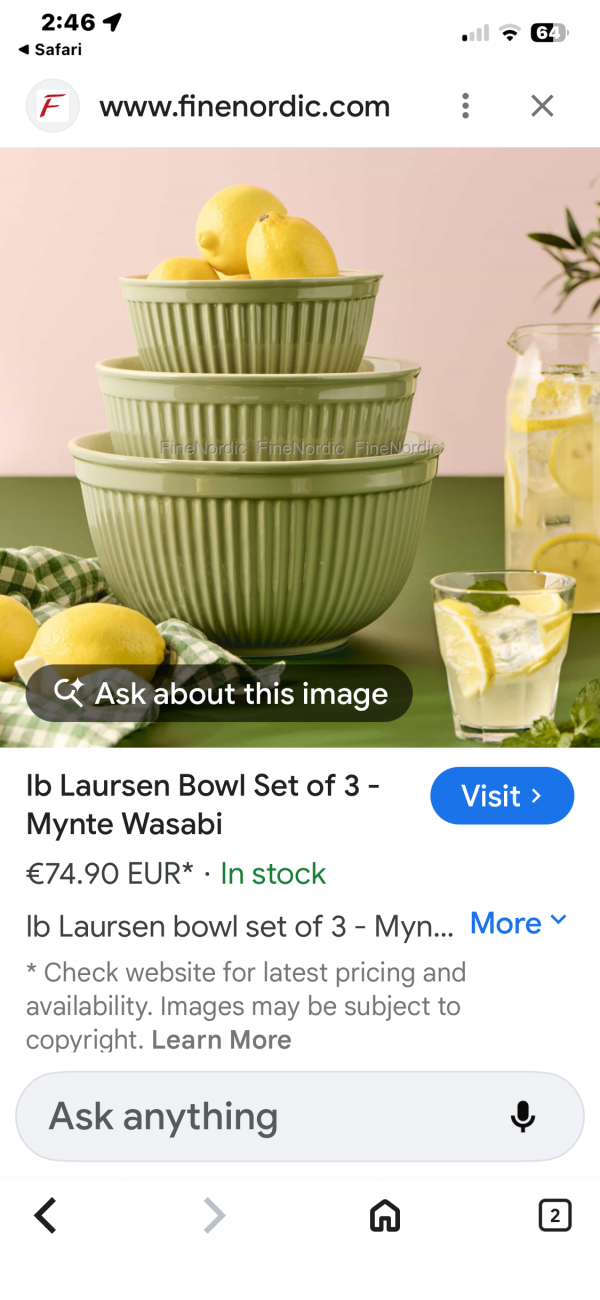
Task: Open the tab switcher showing 2 tabs
Action: [x=554, y=1215]
